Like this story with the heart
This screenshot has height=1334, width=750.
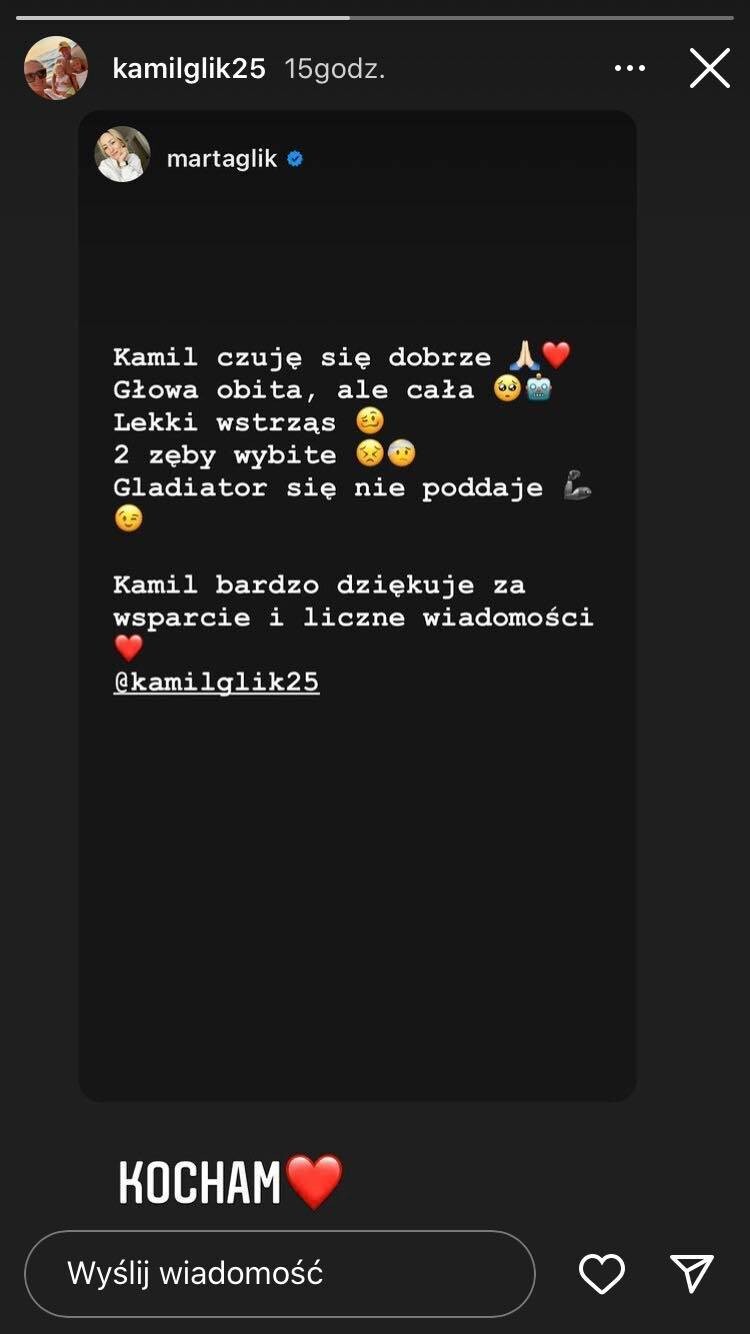point(602,1273)
